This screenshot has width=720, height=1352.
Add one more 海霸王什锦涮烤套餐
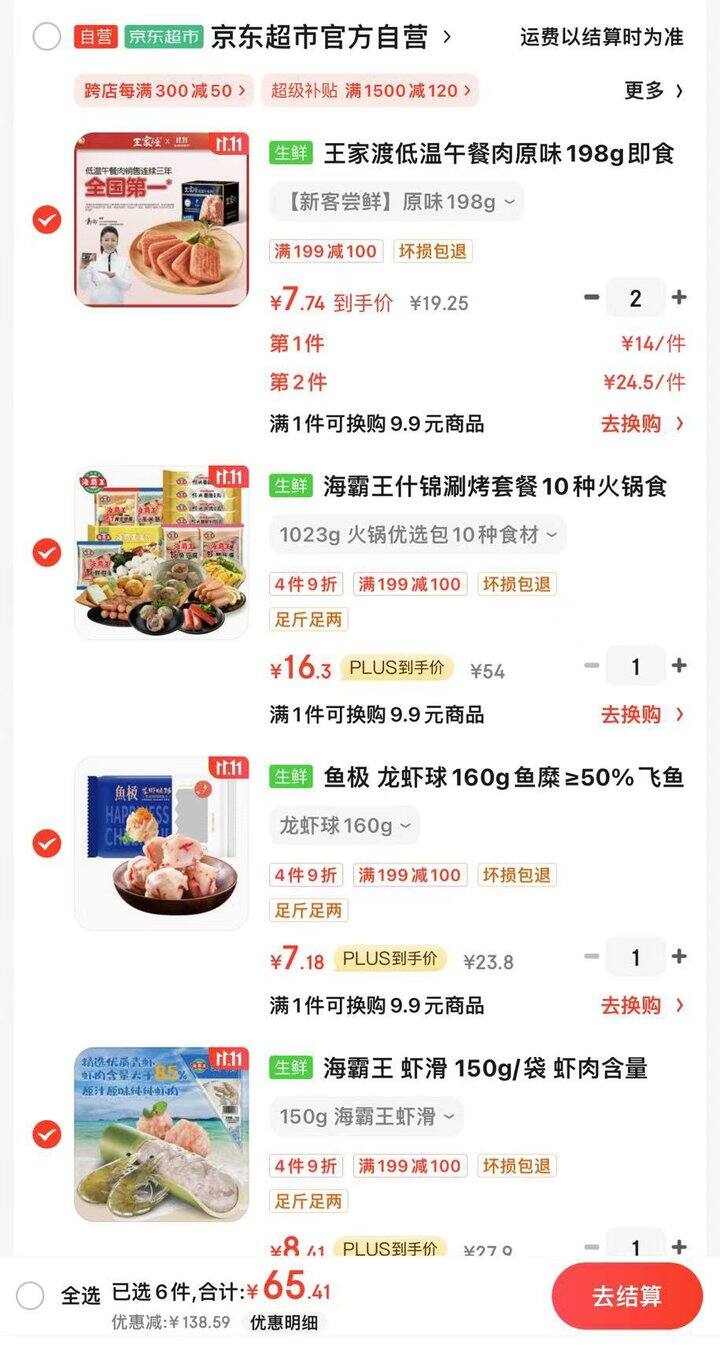click(680, 666)
